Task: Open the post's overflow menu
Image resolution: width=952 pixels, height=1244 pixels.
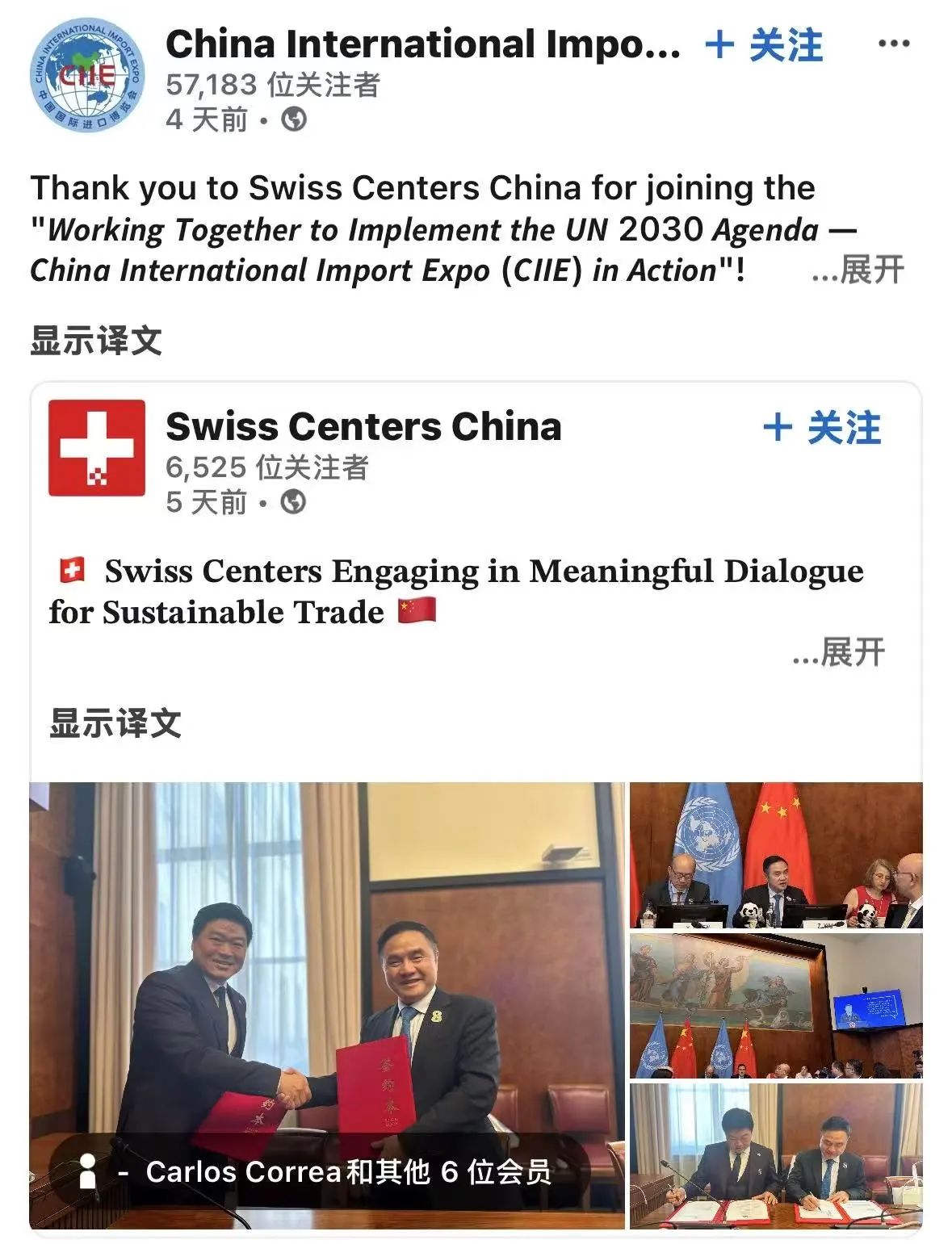Action: coord(893,44)
